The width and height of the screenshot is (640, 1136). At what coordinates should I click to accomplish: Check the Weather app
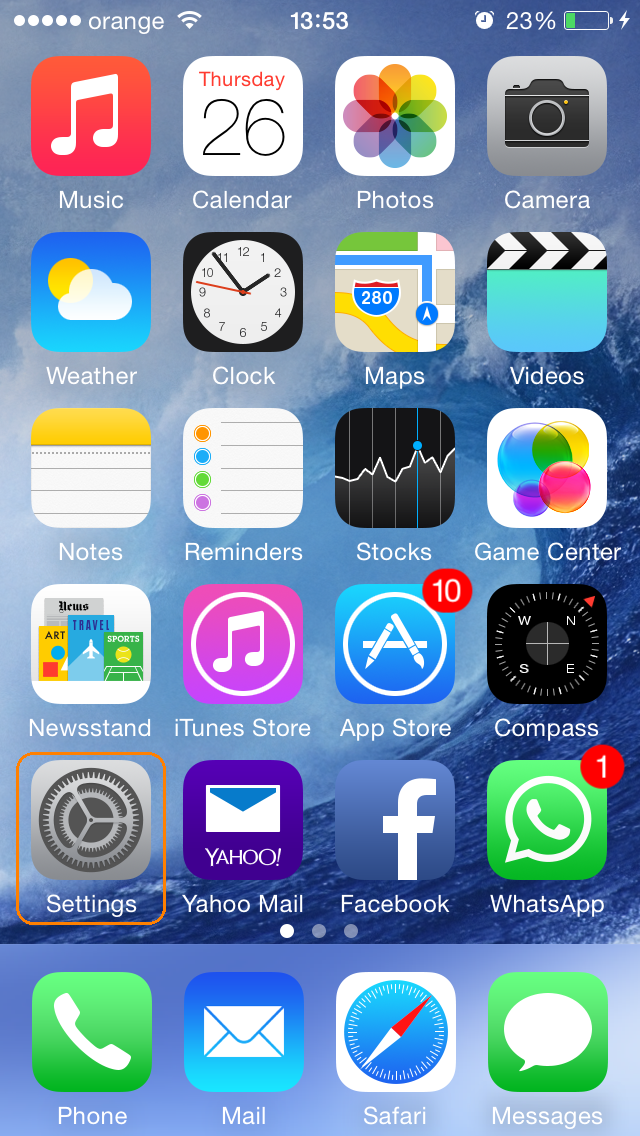(x=91, y=292)
